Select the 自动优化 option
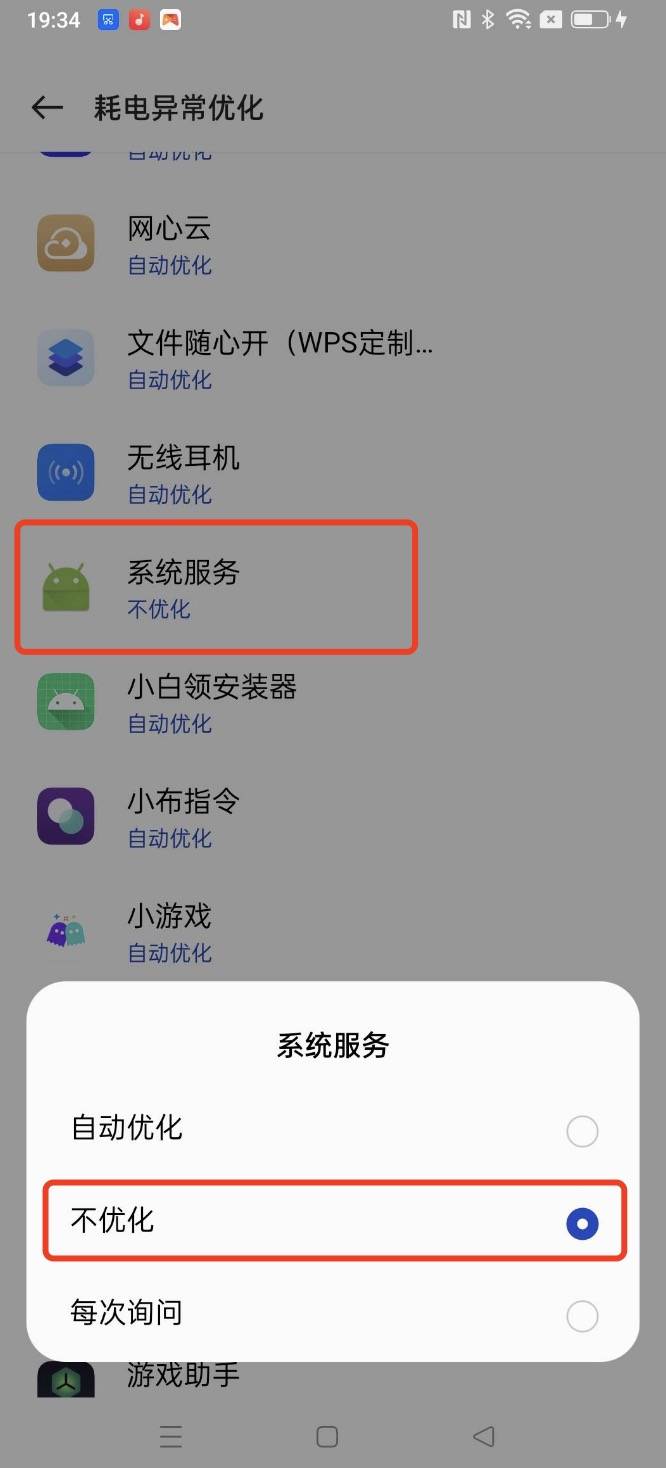The height and width of the screenshot is (1468, 666). coord(333,1130)
